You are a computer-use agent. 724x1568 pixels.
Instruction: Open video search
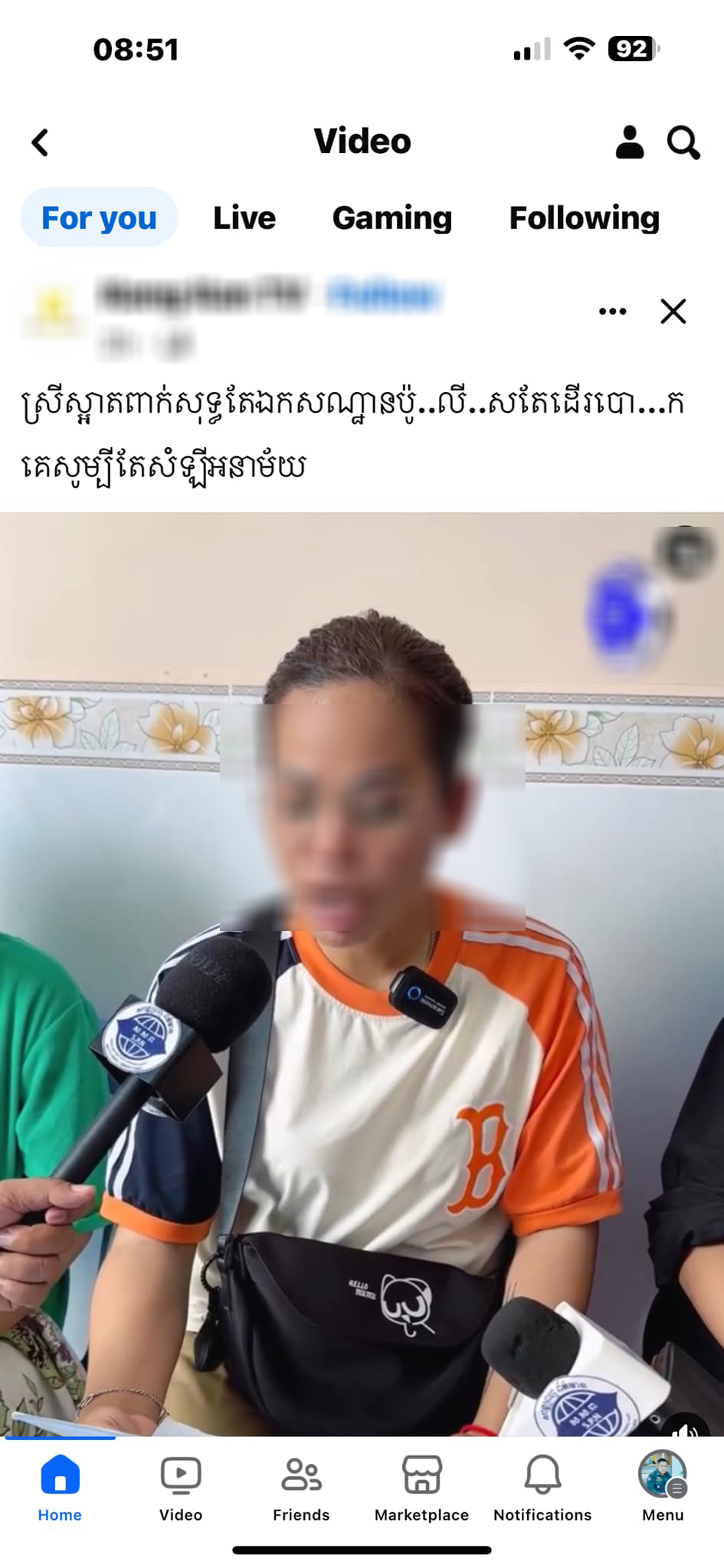pyautogui.click(x=683, y=142)
